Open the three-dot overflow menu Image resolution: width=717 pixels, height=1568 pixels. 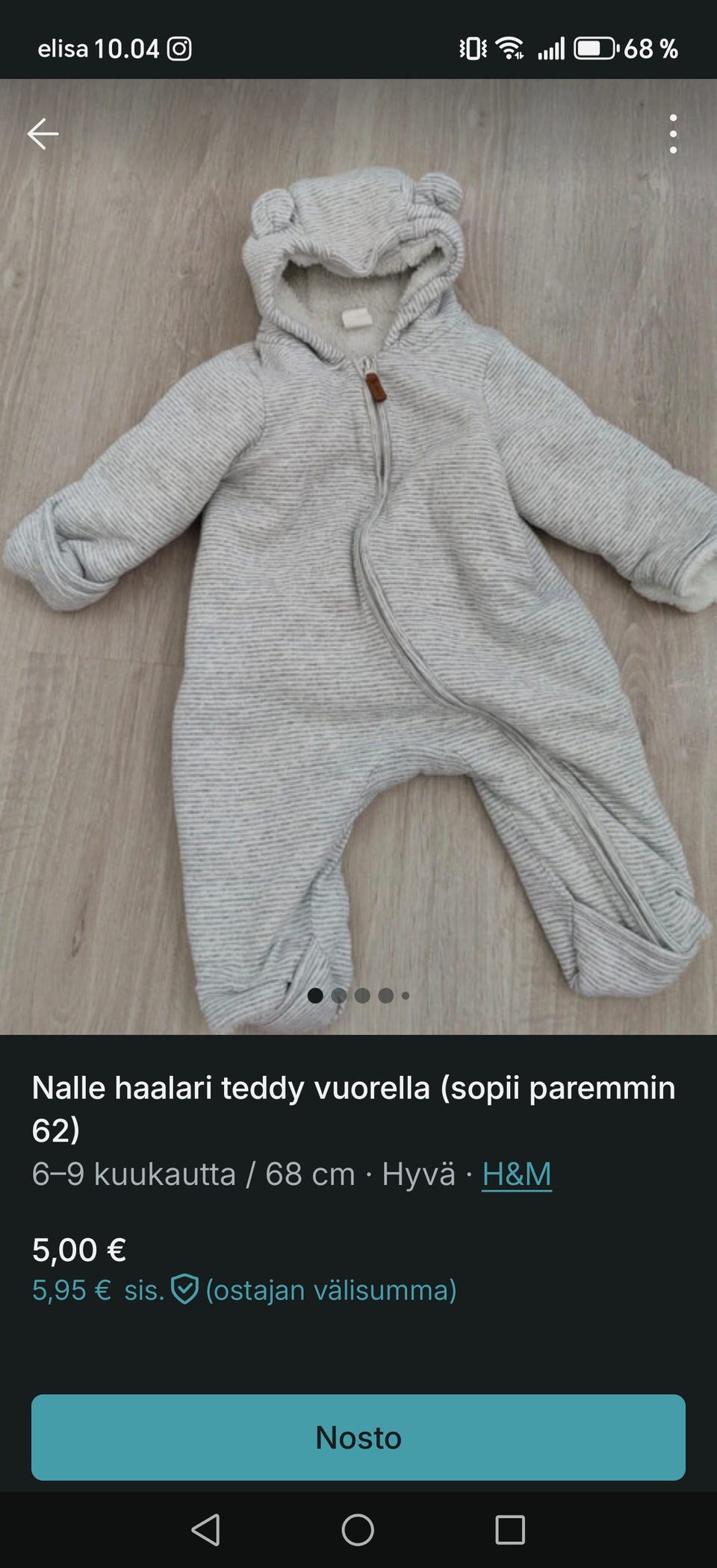click(x=673, y=134)
